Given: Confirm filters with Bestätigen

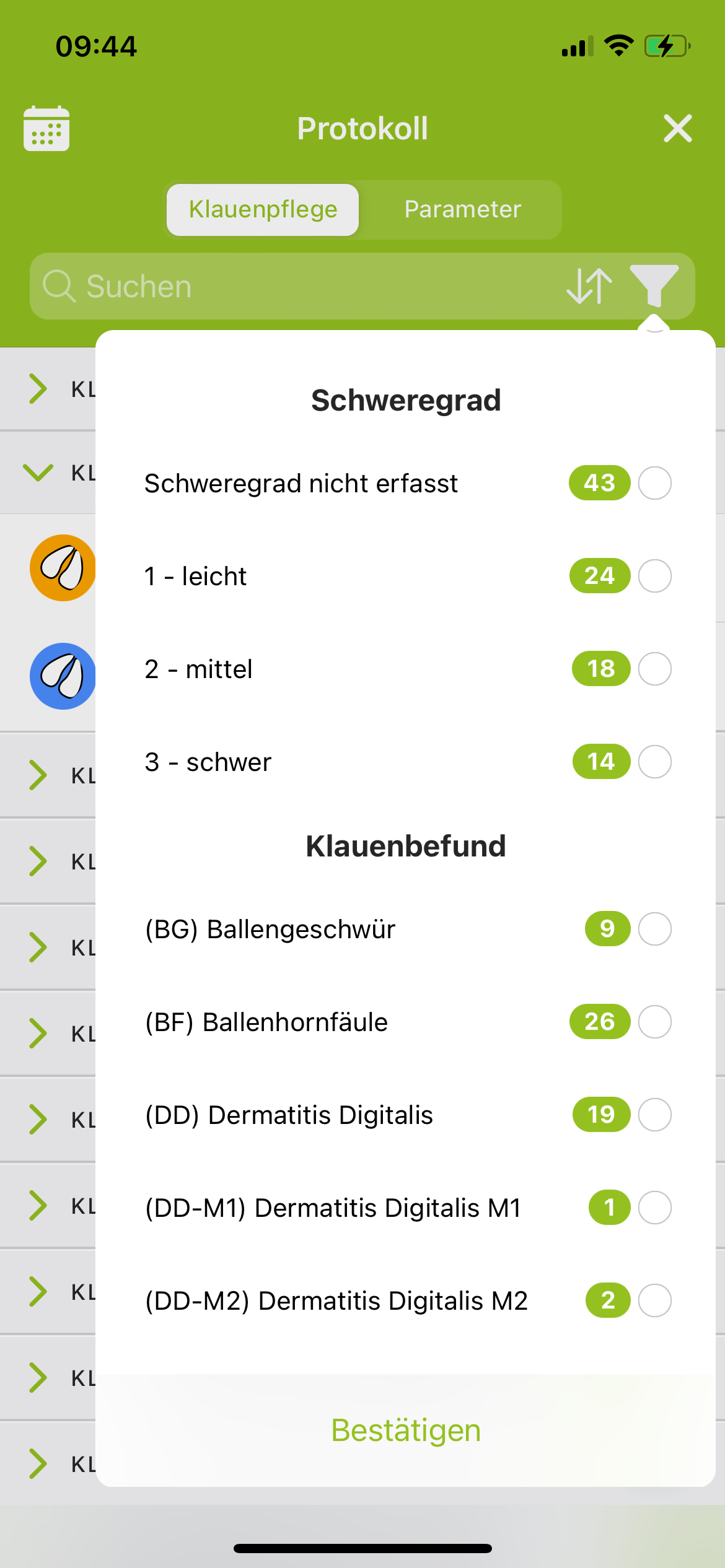Looking at the screenshot, I should [406, 1431].
